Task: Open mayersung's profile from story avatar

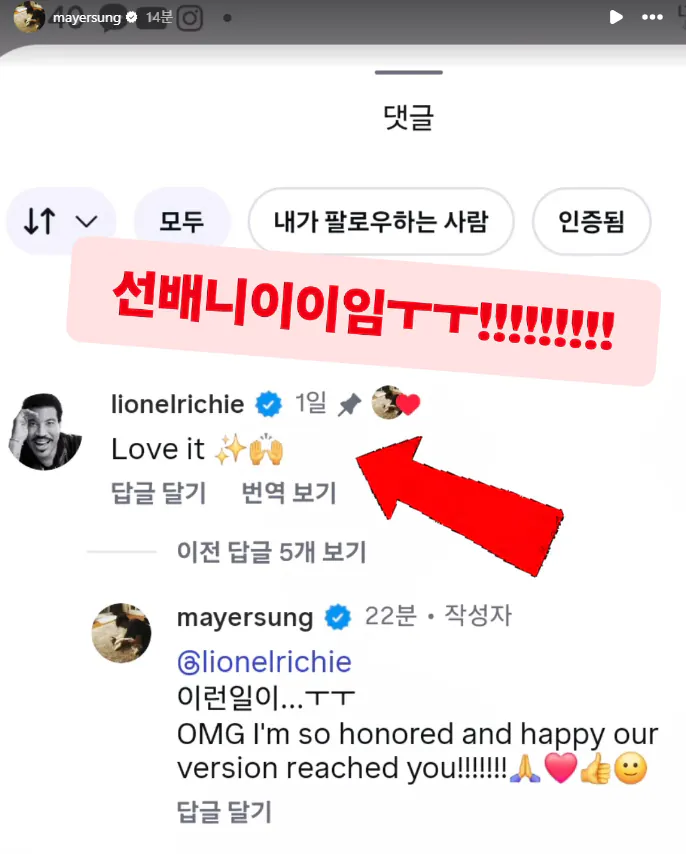Action: [x=27, y=17]
